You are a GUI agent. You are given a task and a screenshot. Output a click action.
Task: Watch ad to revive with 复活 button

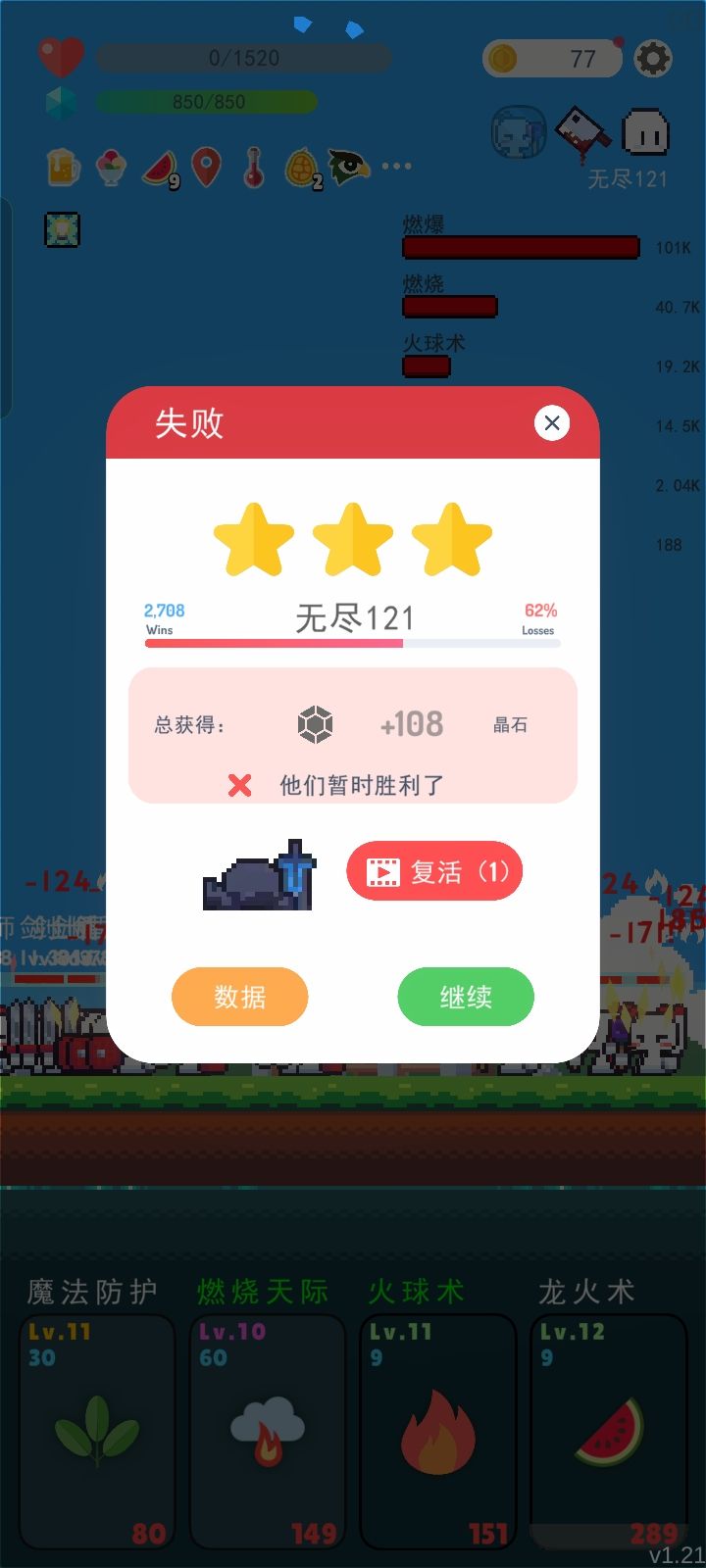[433, 870]
